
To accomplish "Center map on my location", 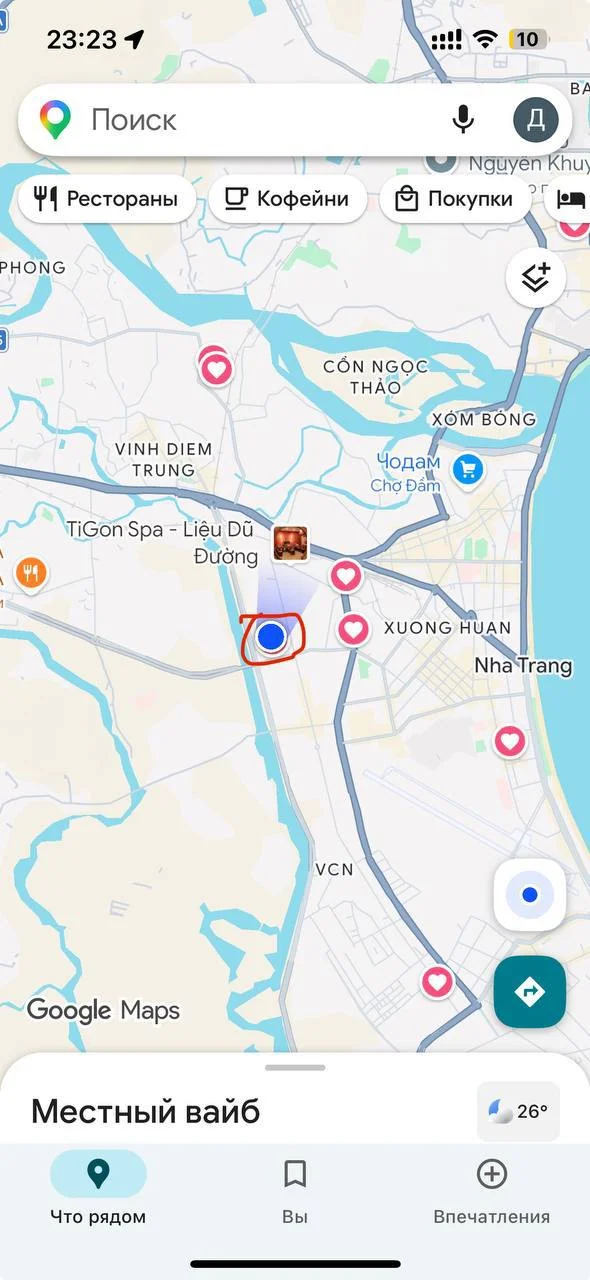I will 530,895.
